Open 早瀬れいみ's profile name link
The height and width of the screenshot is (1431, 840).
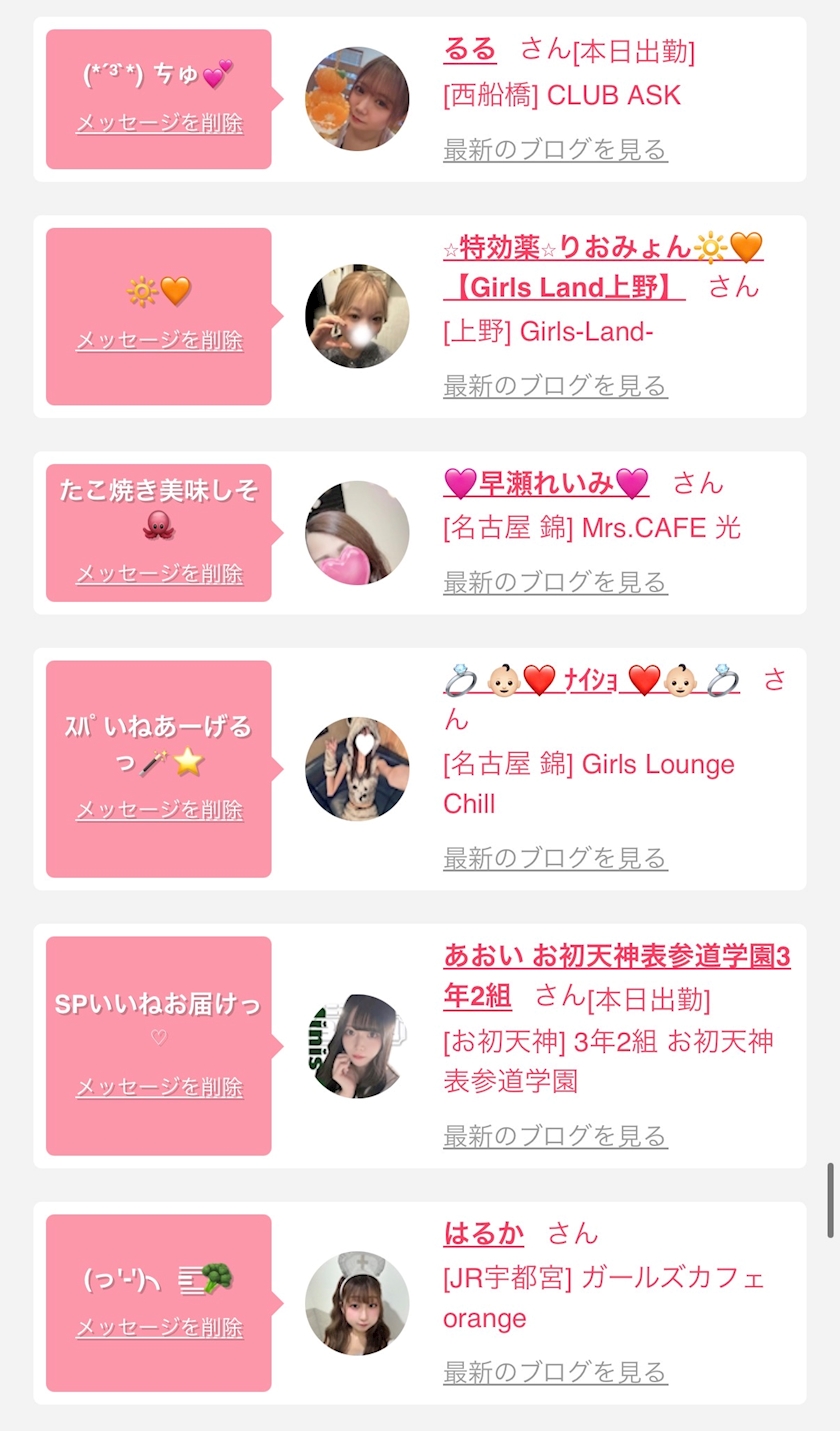[x=546, y=483]
